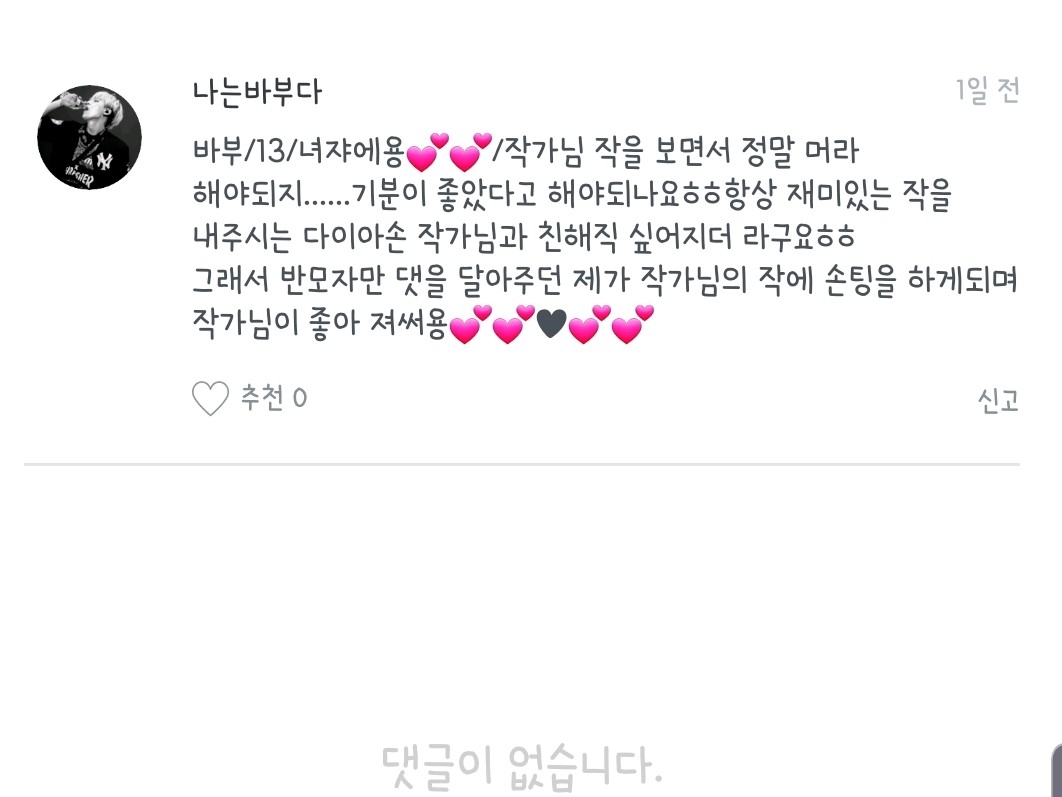
Task: Open the 나는바부다 username
Action: click(x=257, y=93)
